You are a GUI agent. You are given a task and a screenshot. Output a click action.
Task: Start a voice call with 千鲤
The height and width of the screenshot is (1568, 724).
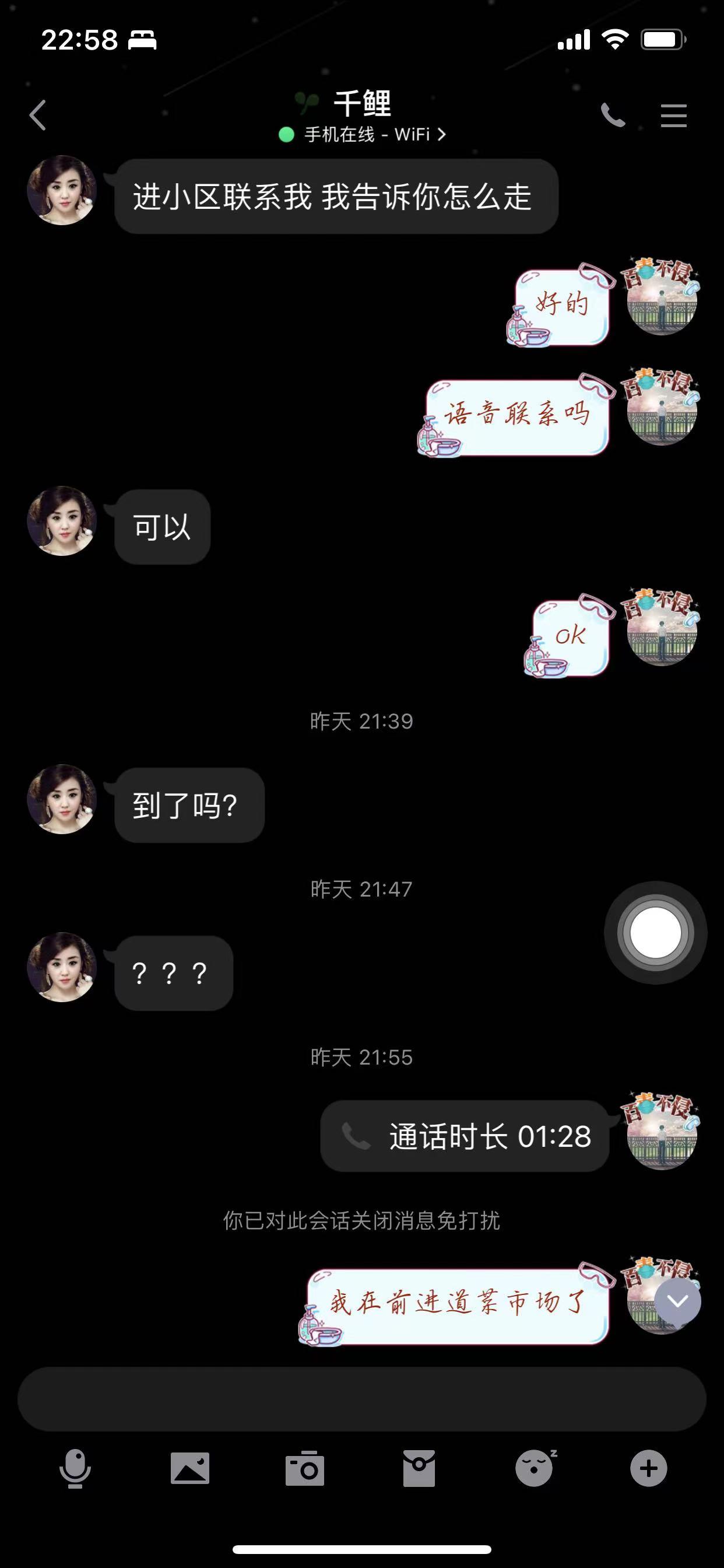(x=613, y=115)
